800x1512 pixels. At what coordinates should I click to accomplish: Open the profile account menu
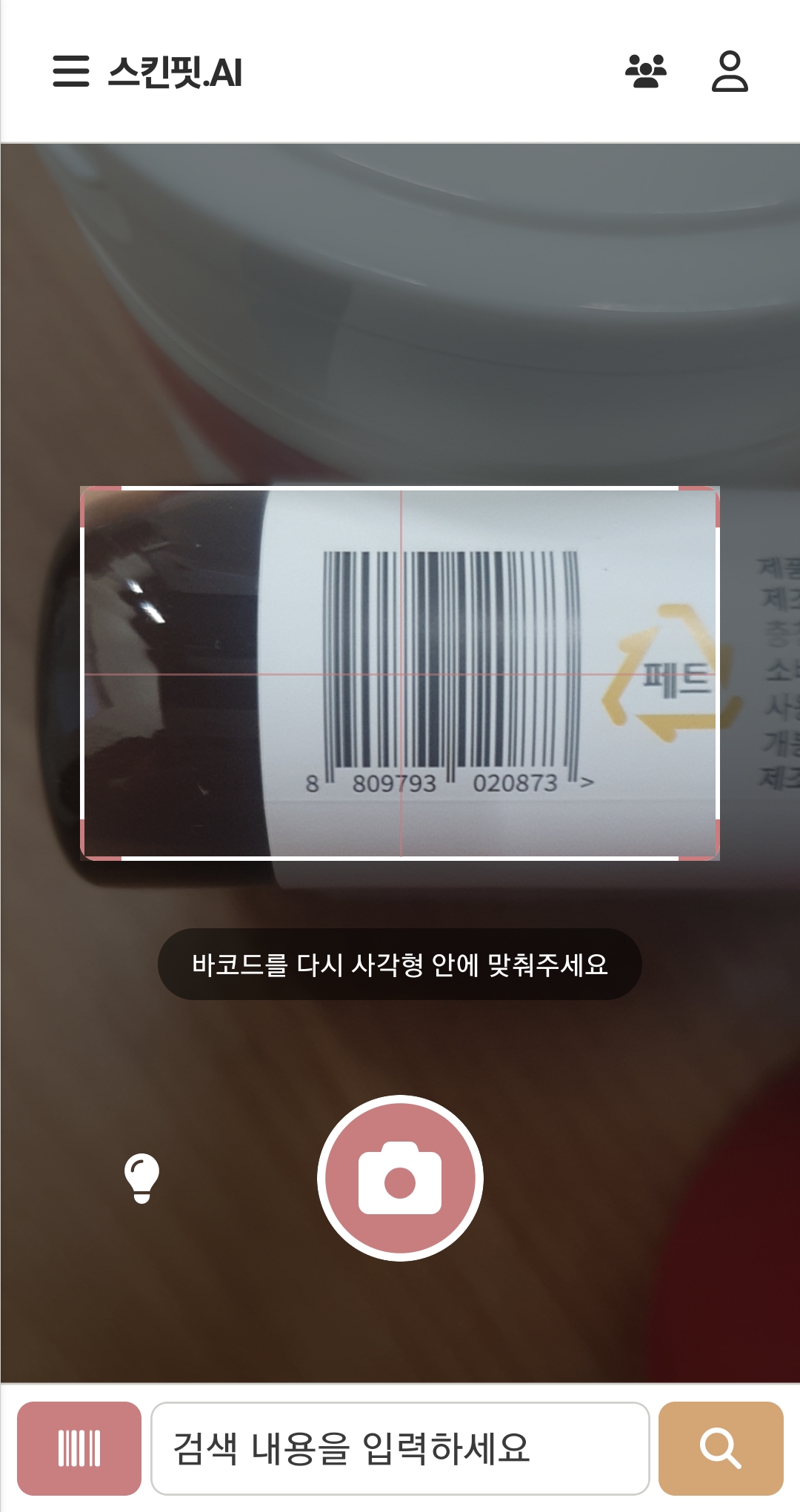[730, 72]
